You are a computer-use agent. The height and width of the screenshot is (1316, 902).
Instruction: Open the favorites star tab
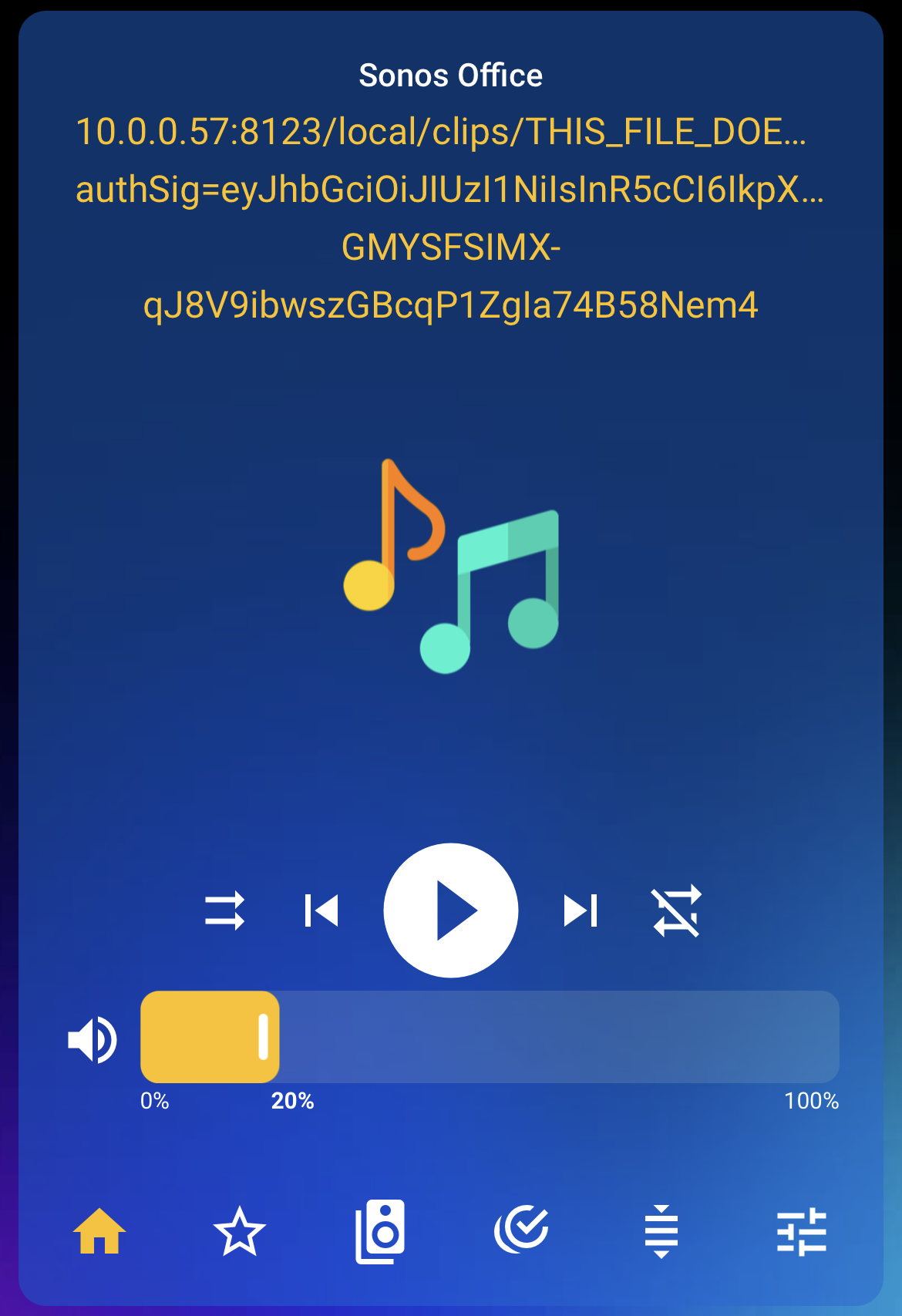pos(240,1231)
